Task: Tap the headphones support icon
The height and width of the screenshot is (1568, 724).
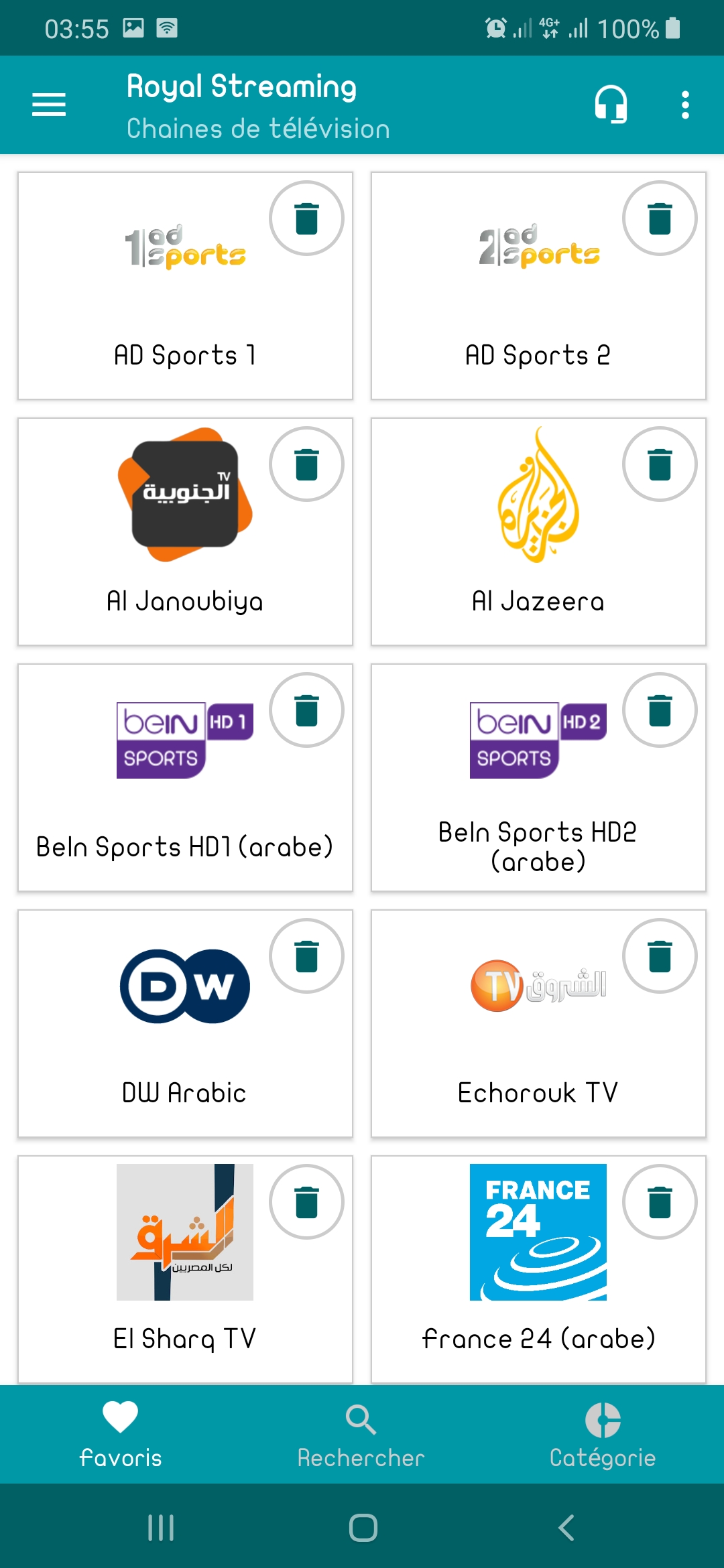Action: click(x=611, y=105)
